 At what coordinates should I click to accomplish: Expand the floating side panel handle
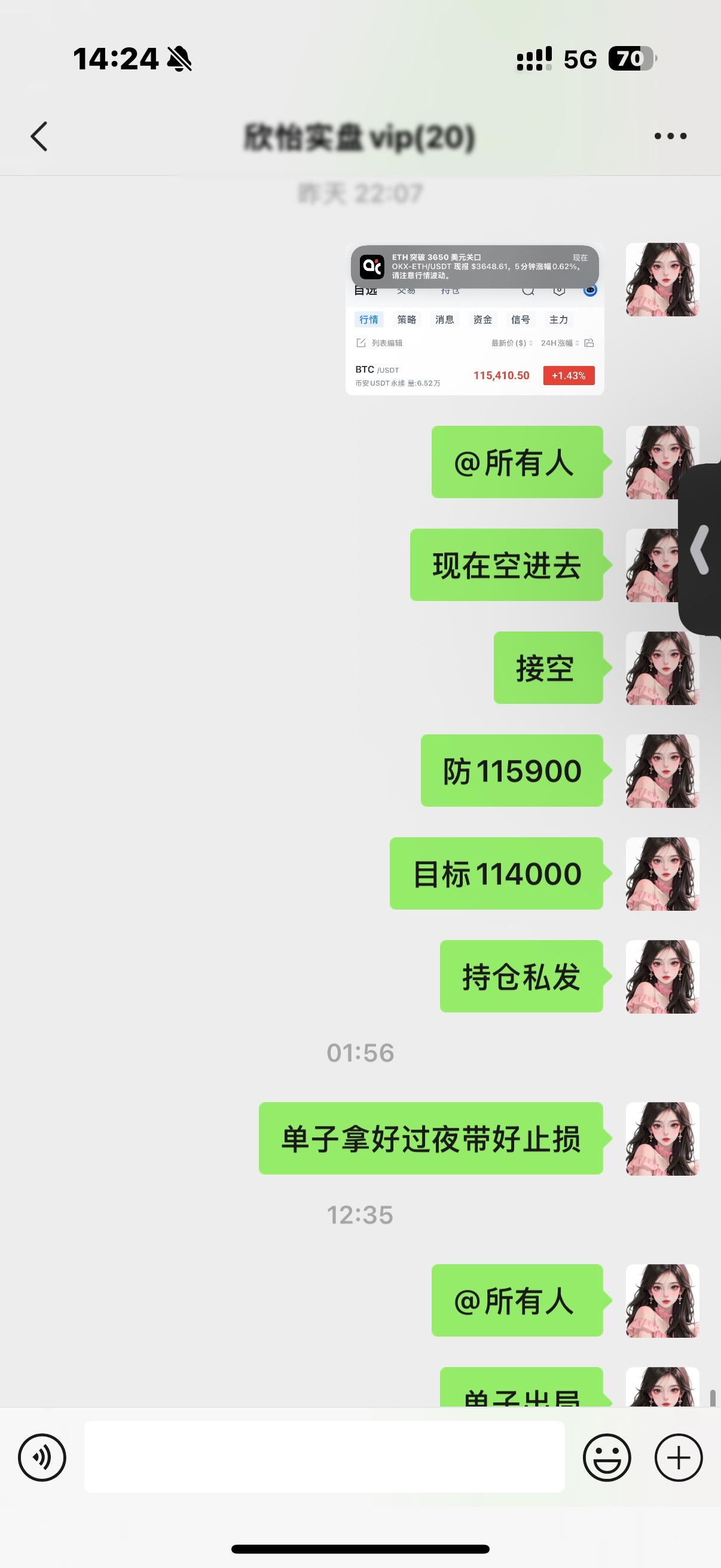[701, 550]
